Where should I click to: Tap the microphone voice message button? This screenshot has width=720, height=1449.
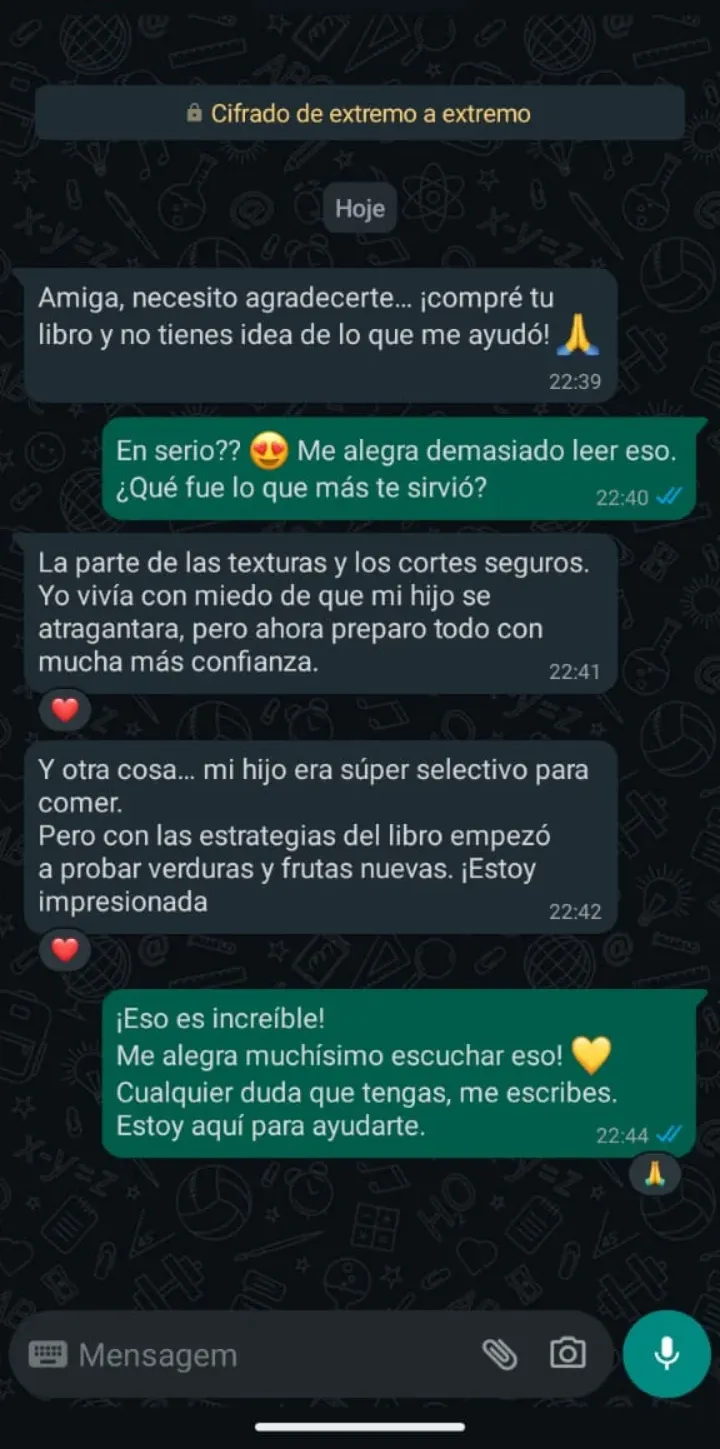[x=666, y=1354]
